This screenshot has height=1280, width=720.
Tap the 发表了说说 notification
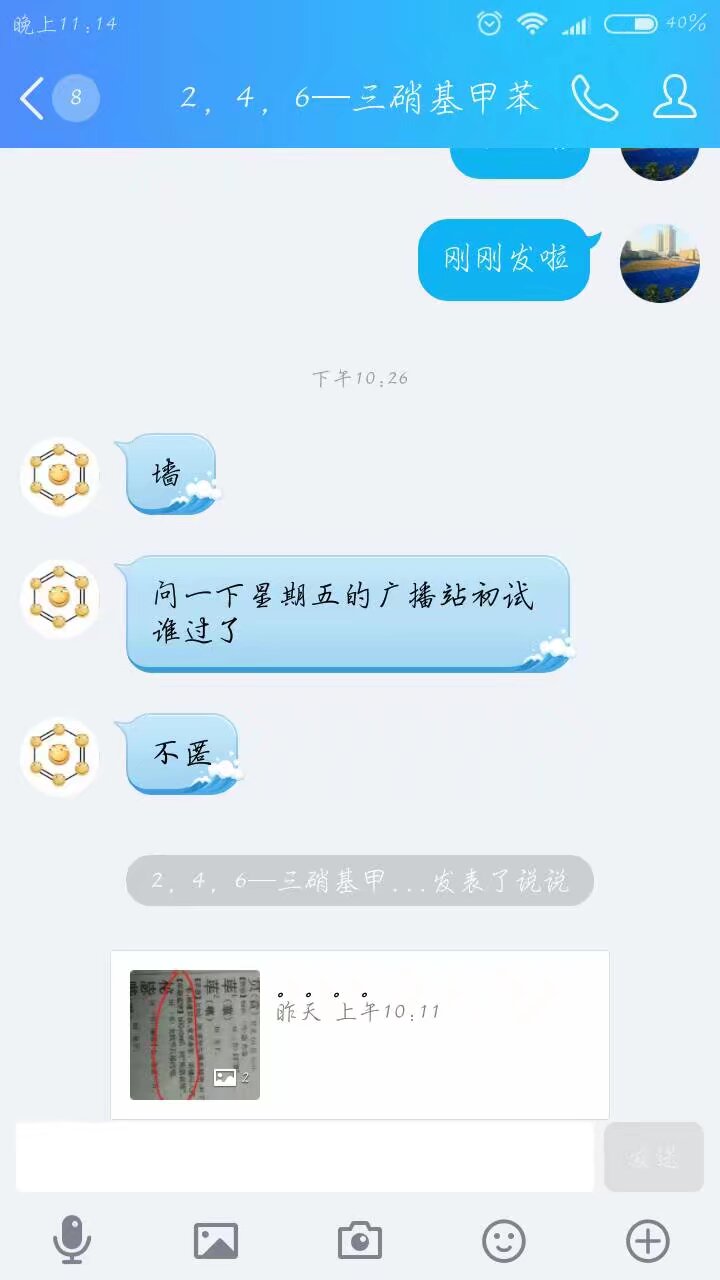coord(360,881)
